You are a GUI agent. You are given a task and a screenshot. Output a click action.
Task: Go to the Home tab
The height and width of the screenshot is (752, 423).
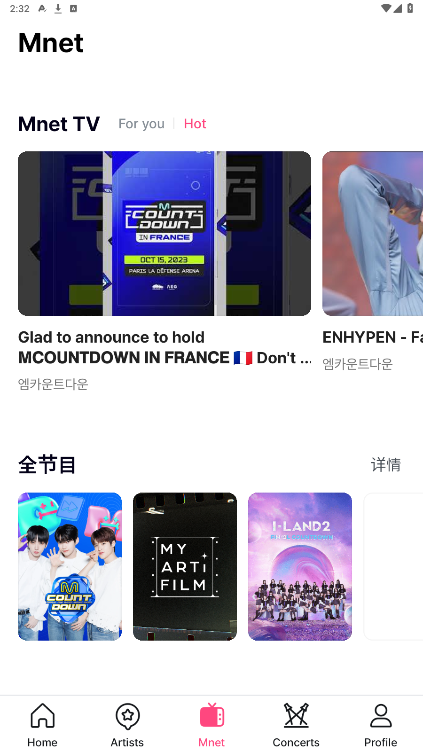[42, 725]
